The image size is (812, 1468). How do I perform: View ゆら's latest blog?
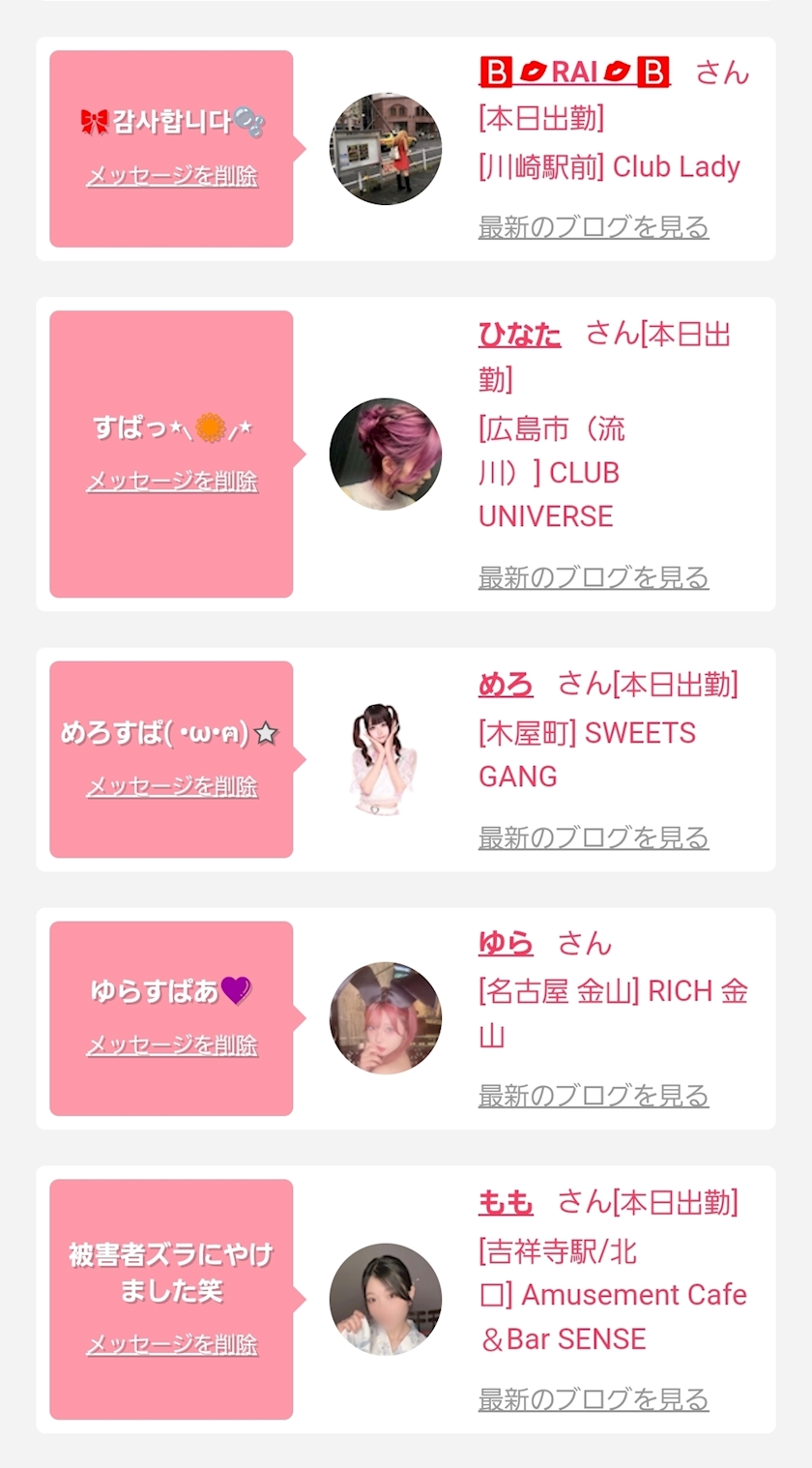(x=594, y=1096)
